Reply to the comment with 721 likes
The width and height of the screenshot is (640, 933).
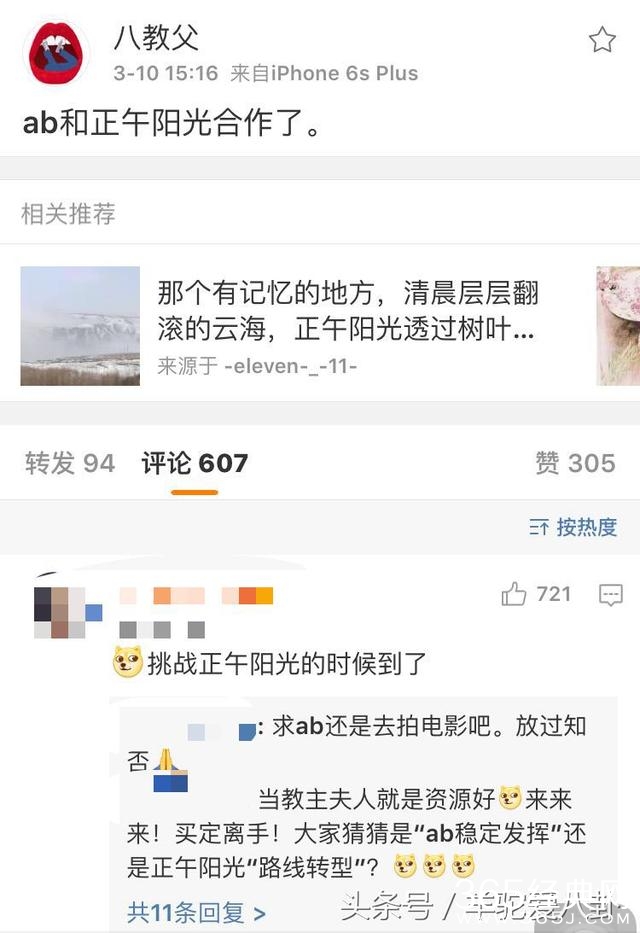(611, 596)
